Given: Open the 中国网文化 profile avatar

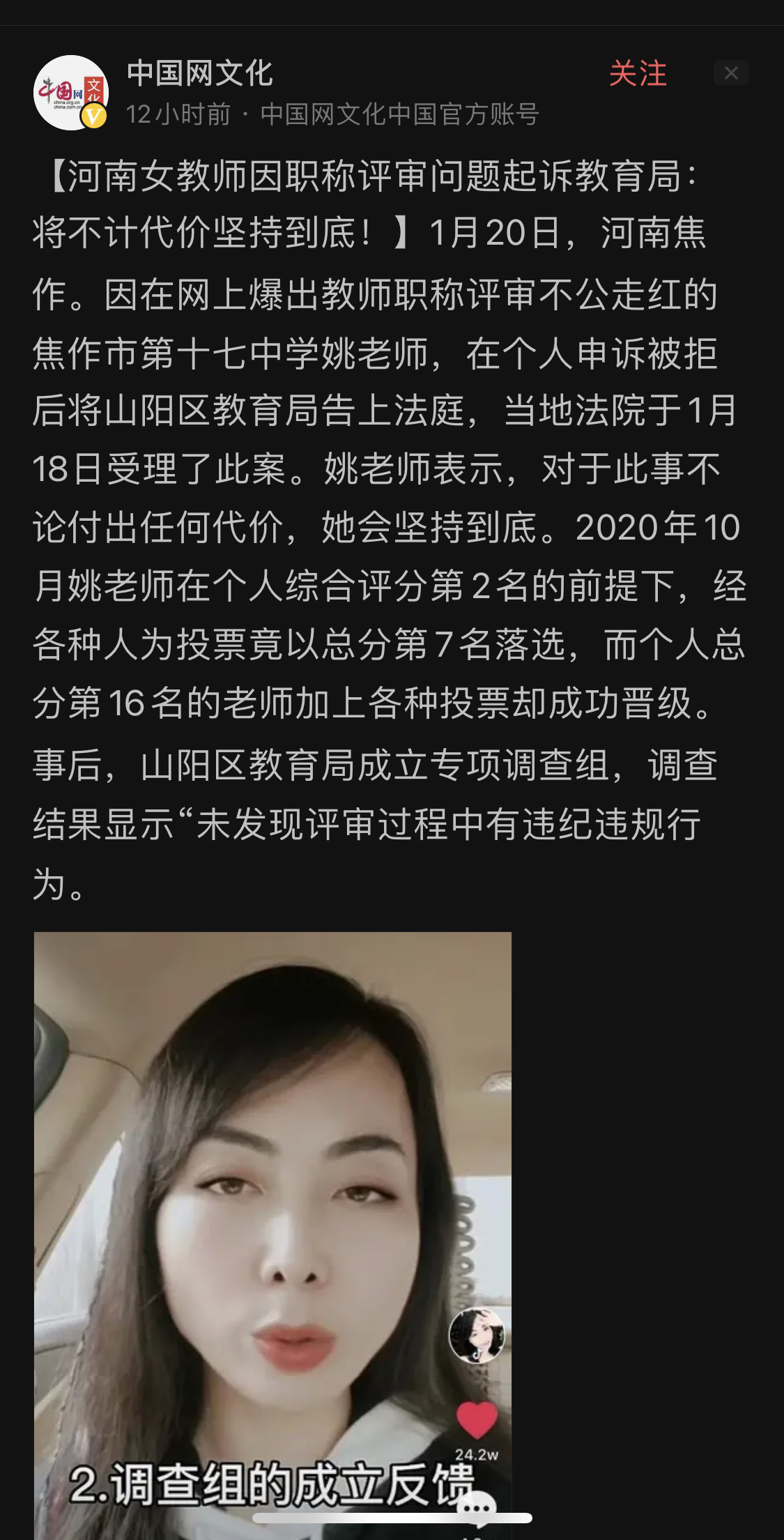Looking at the screenshot, I should [70, 92].
